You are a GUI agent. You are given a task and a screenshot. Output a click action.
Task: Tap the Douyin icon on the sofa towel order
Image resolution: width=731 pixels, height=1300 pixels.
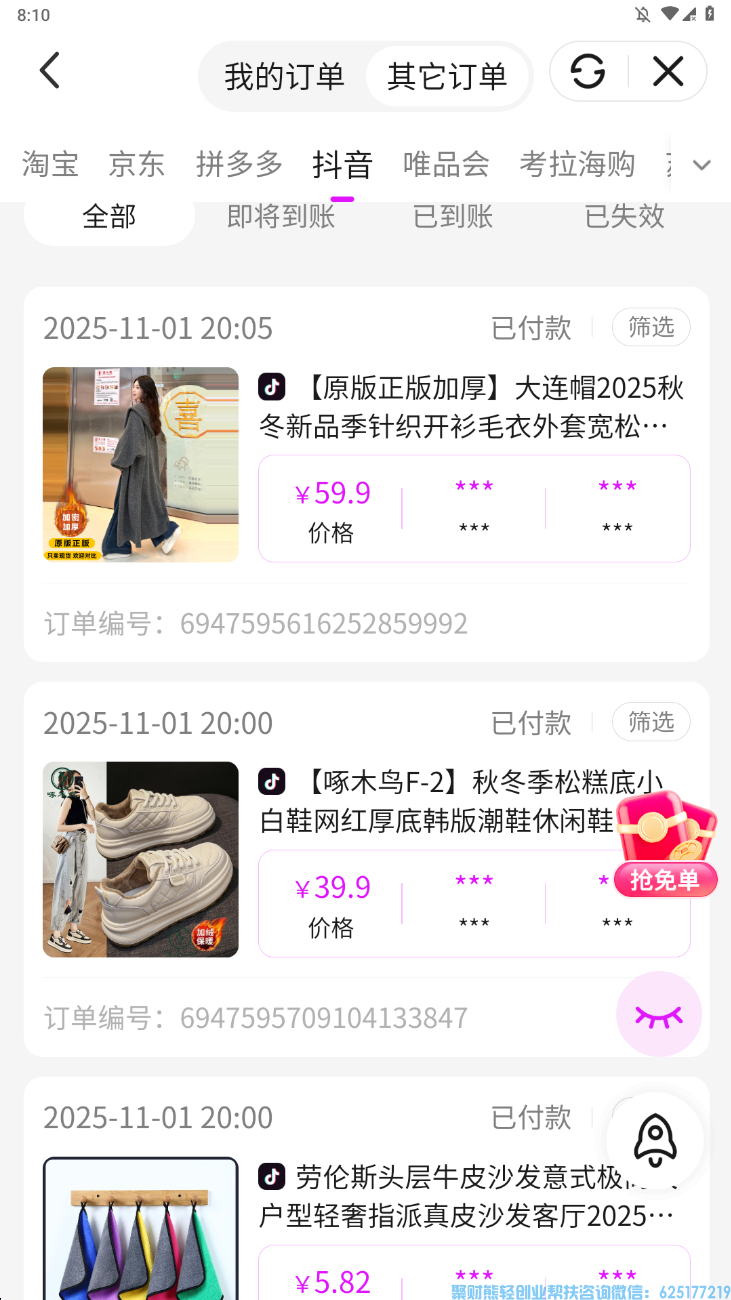pos(271,1176)
